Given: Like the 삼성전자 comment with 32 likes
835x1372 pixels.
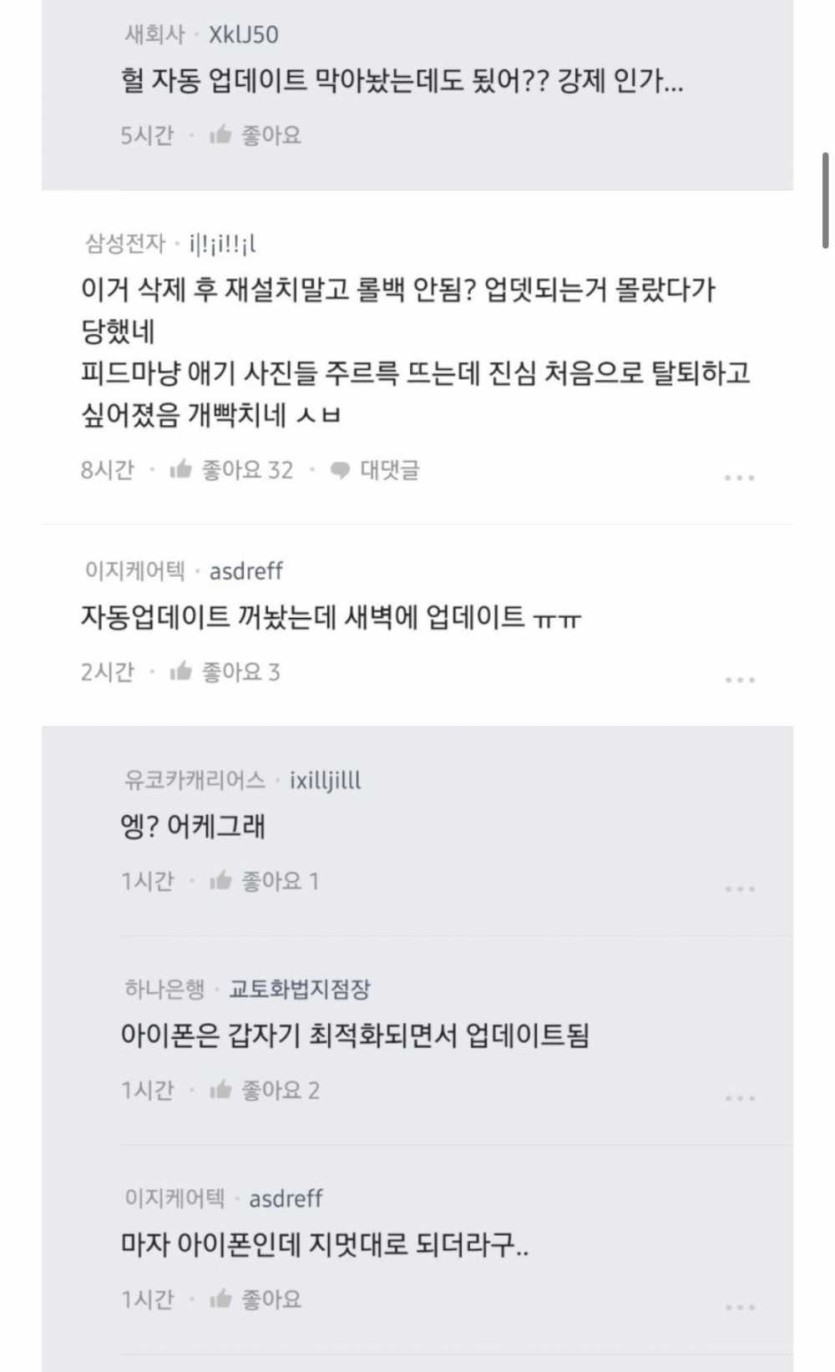Looking at the screenshot, I should 231,470.
